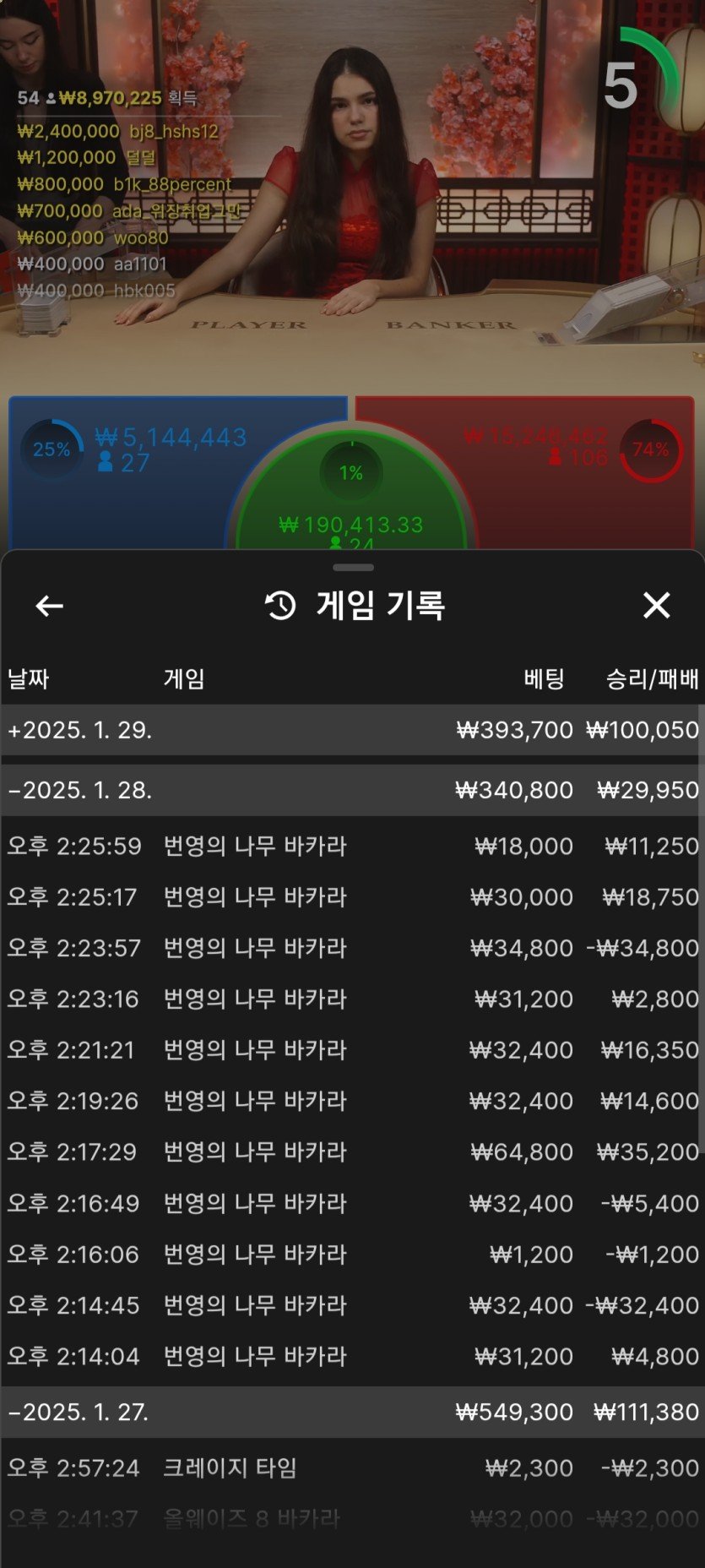Open the 오후 2:21:21 game record
The image size is (705, 1568).
click(352, 1049)
